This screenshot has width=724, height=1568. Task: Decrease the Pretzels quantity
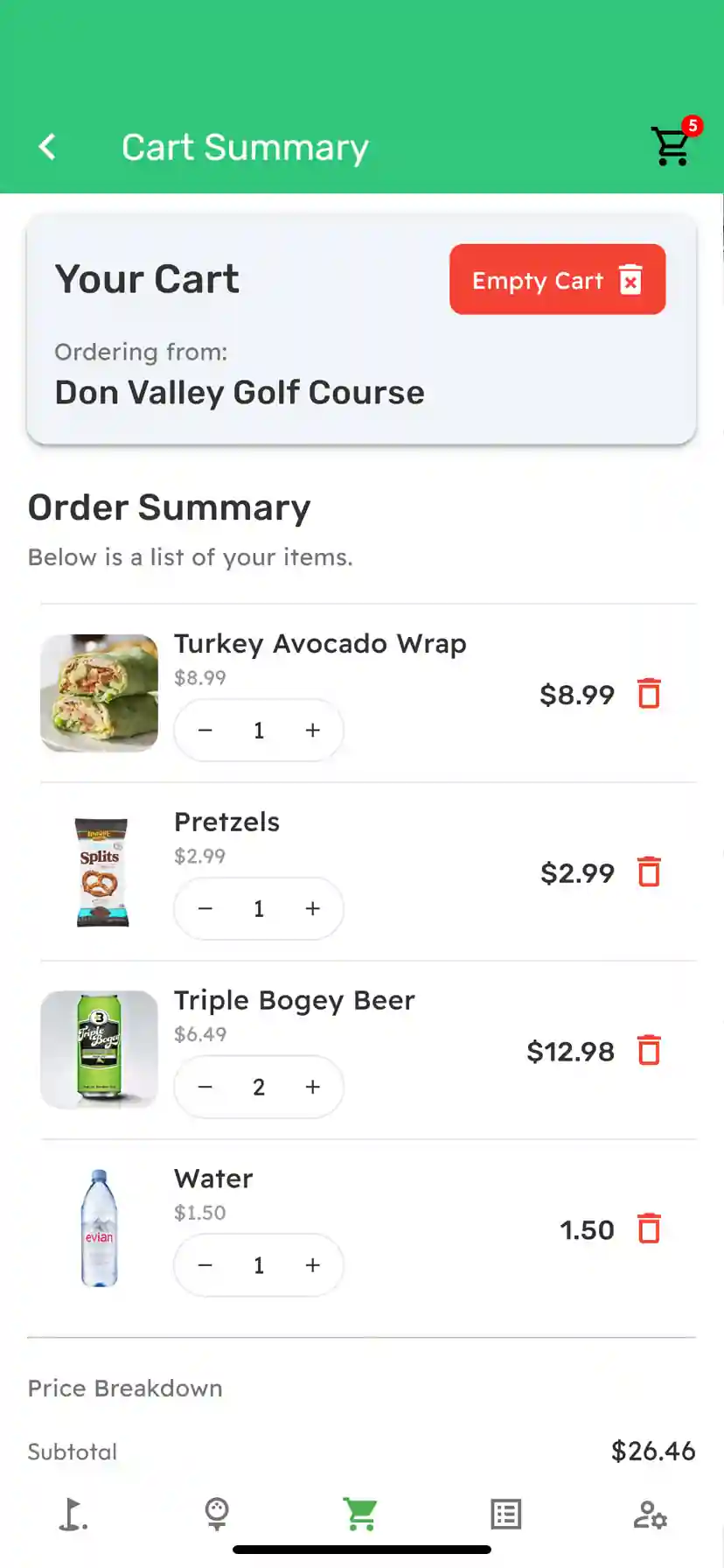pyautogui.click(x=205, y=908)
